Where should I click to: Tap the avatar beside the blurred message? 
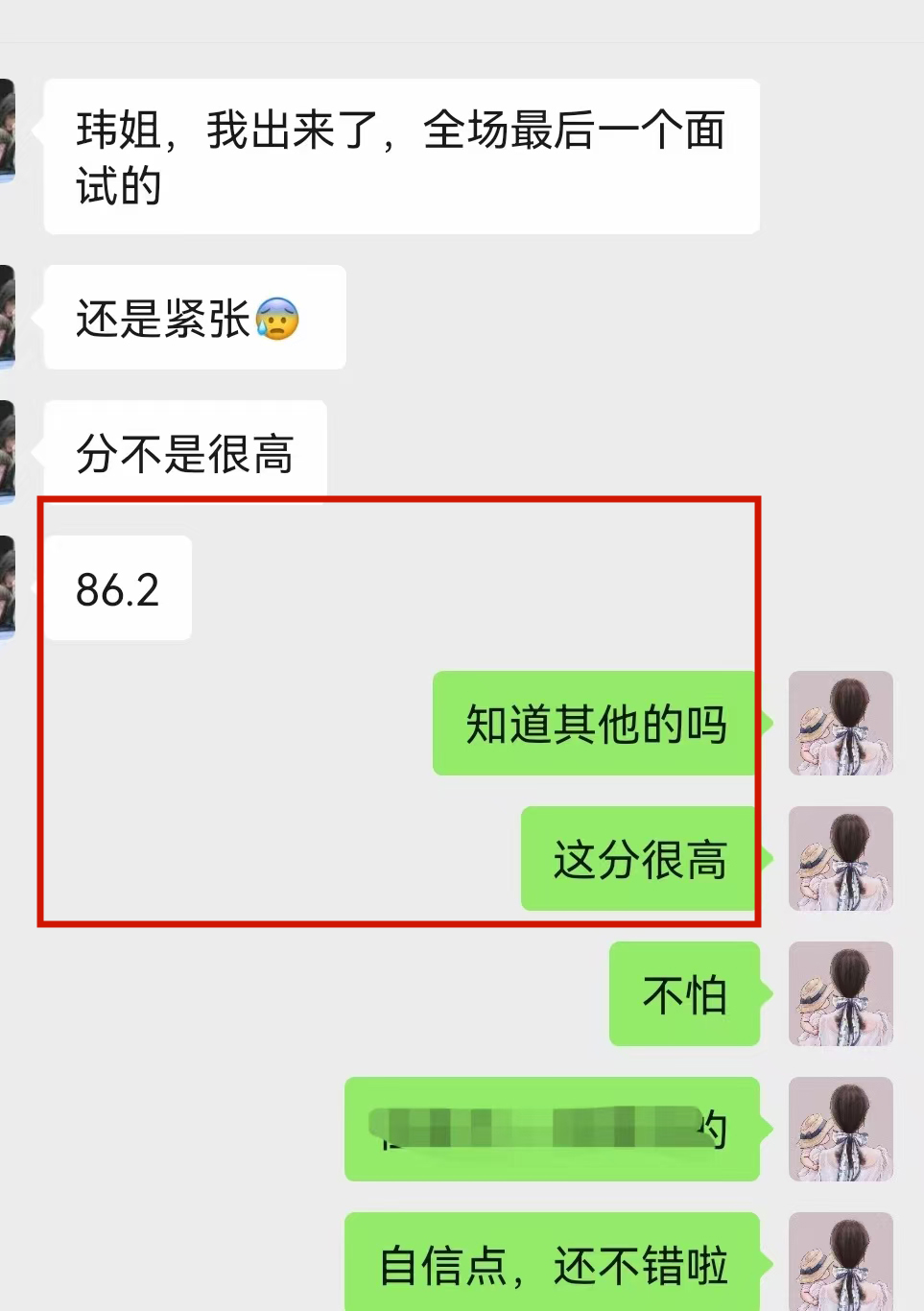coord(841,1130)
